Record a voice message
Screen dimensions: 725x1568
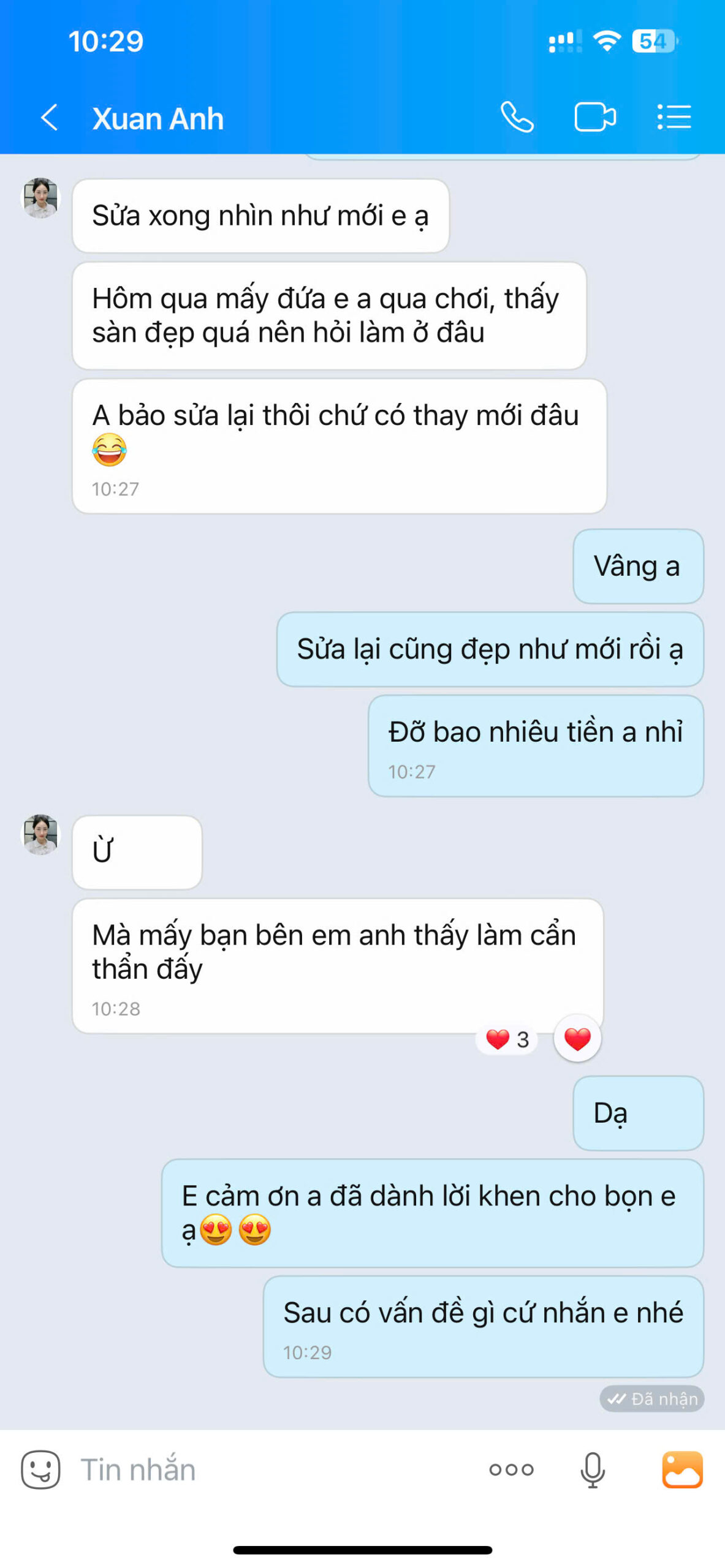[592, 1469]
